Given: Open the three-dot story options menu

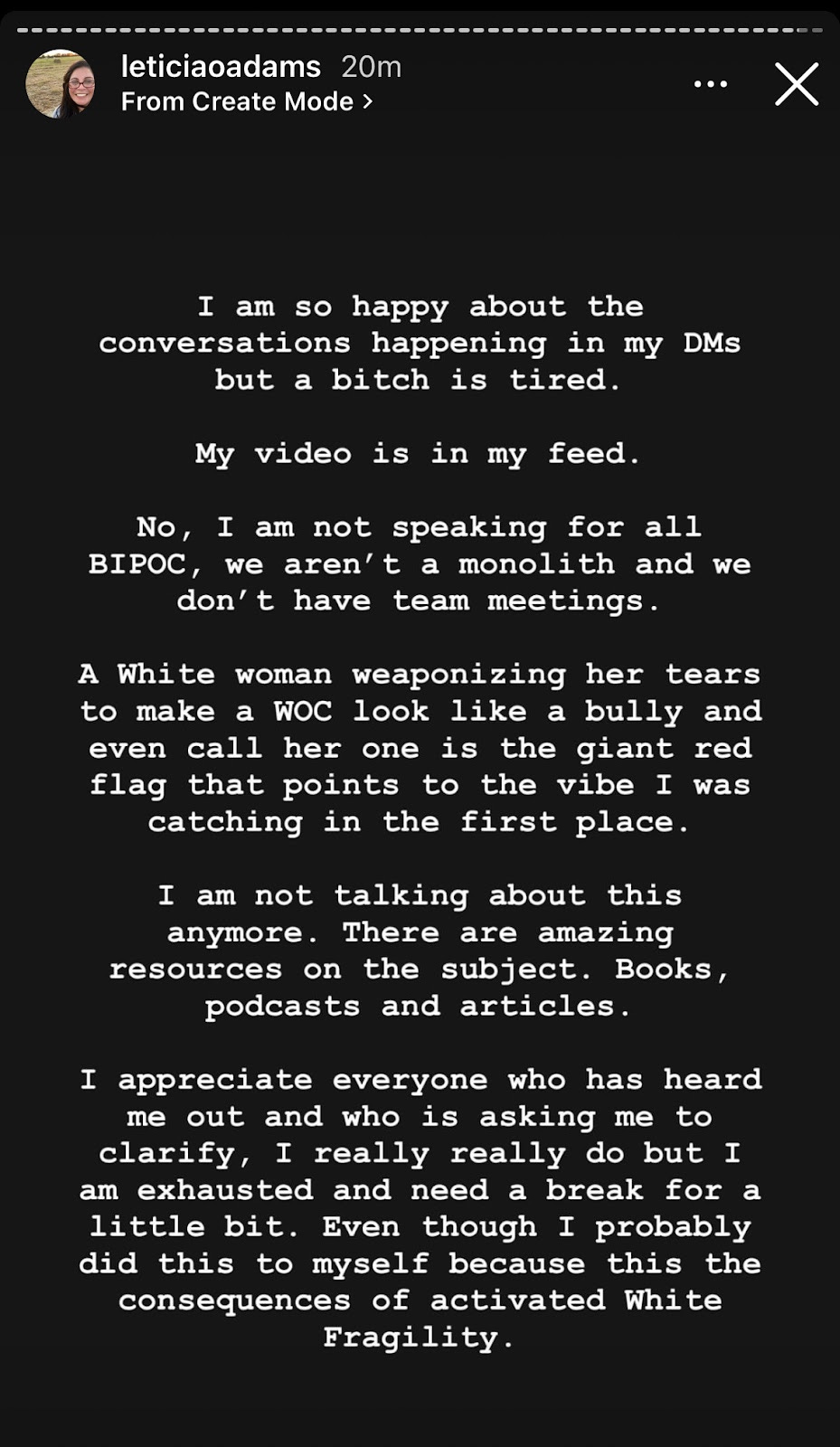Looking at the screenshot, I should pyautogui.click(x=710, y=84).
